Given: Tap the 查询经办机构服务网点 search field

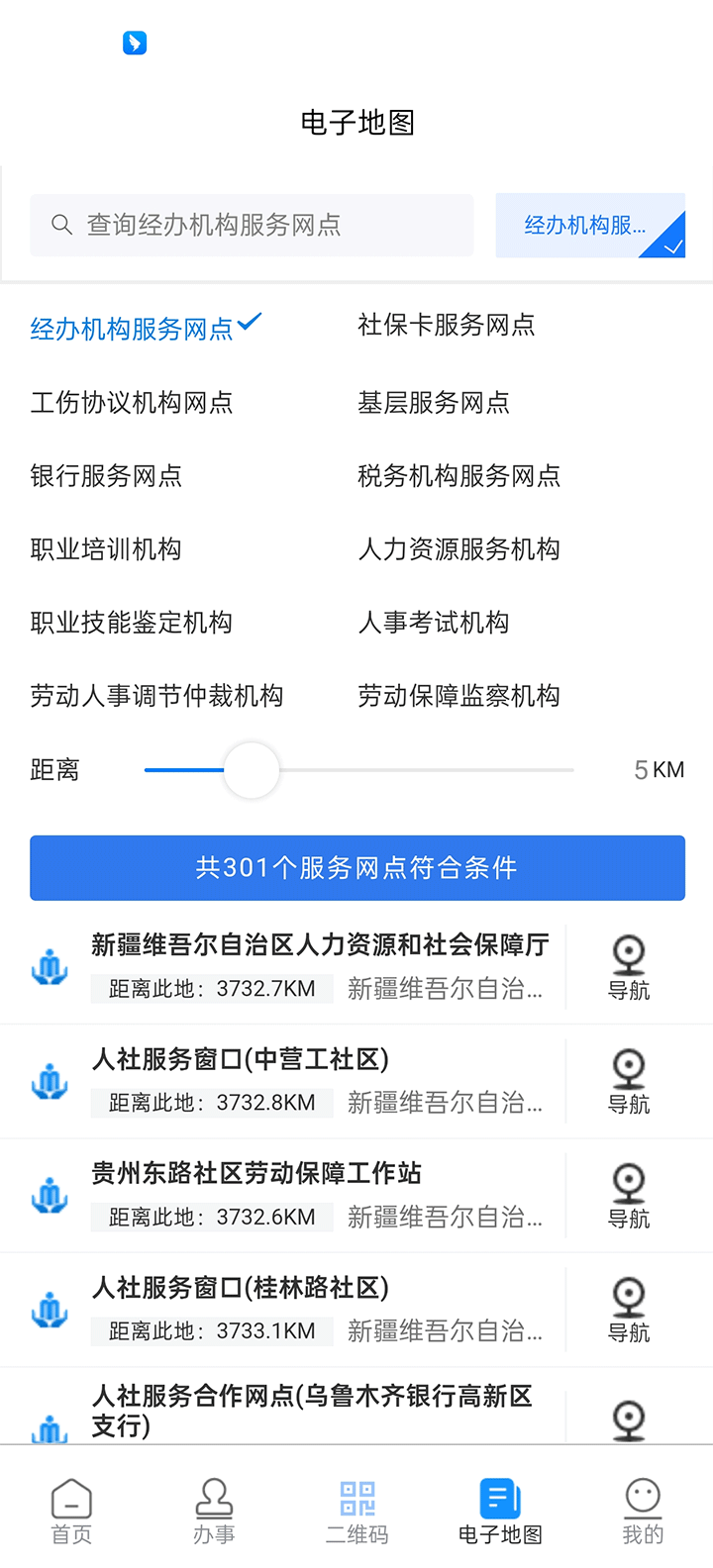Looking at the screenshot, I should pos(252,226).
